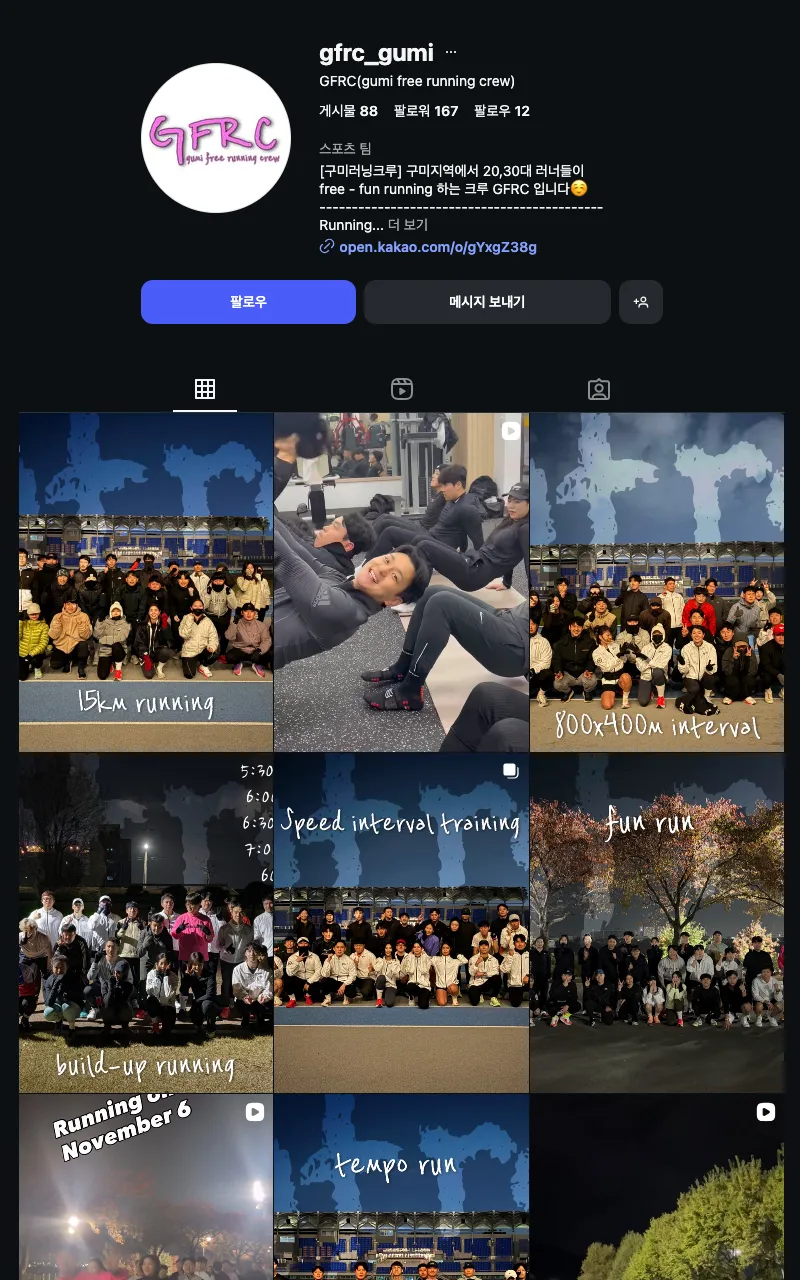
Task: Open the Running on November 6 video
Action: [x=146, y=1187]
